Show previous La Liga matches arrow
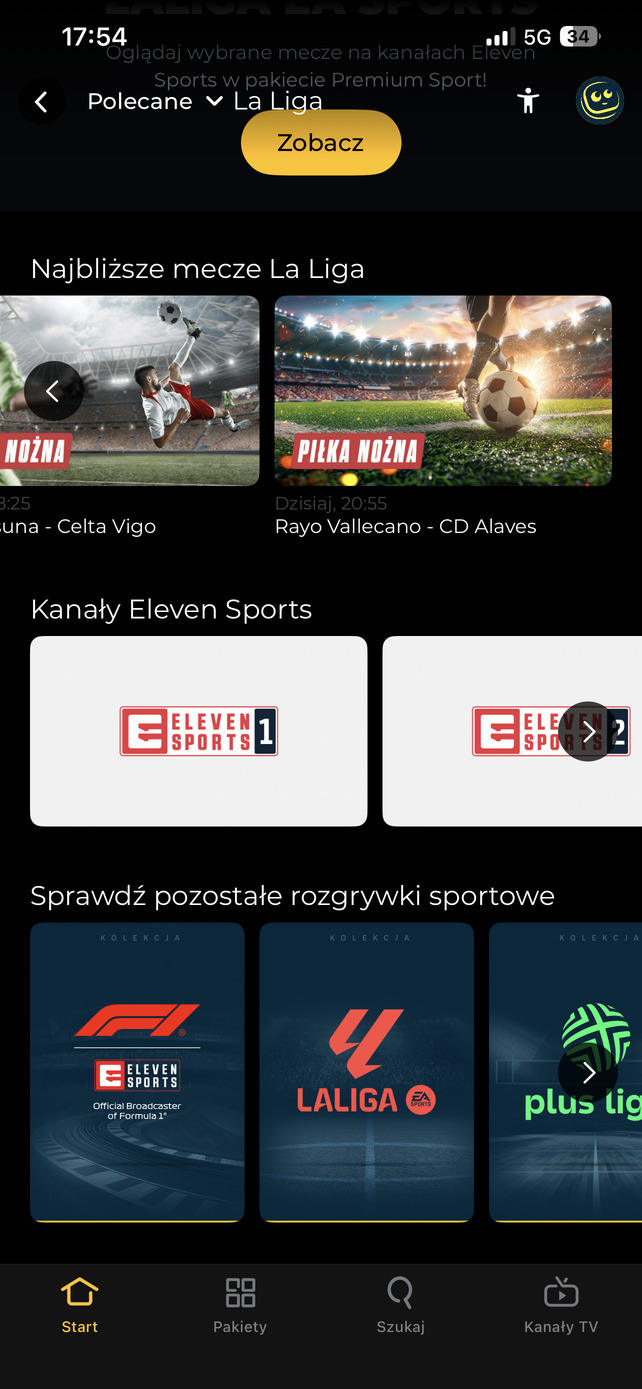The width and height of the screenshot is (642, 1389). (53, 391)
